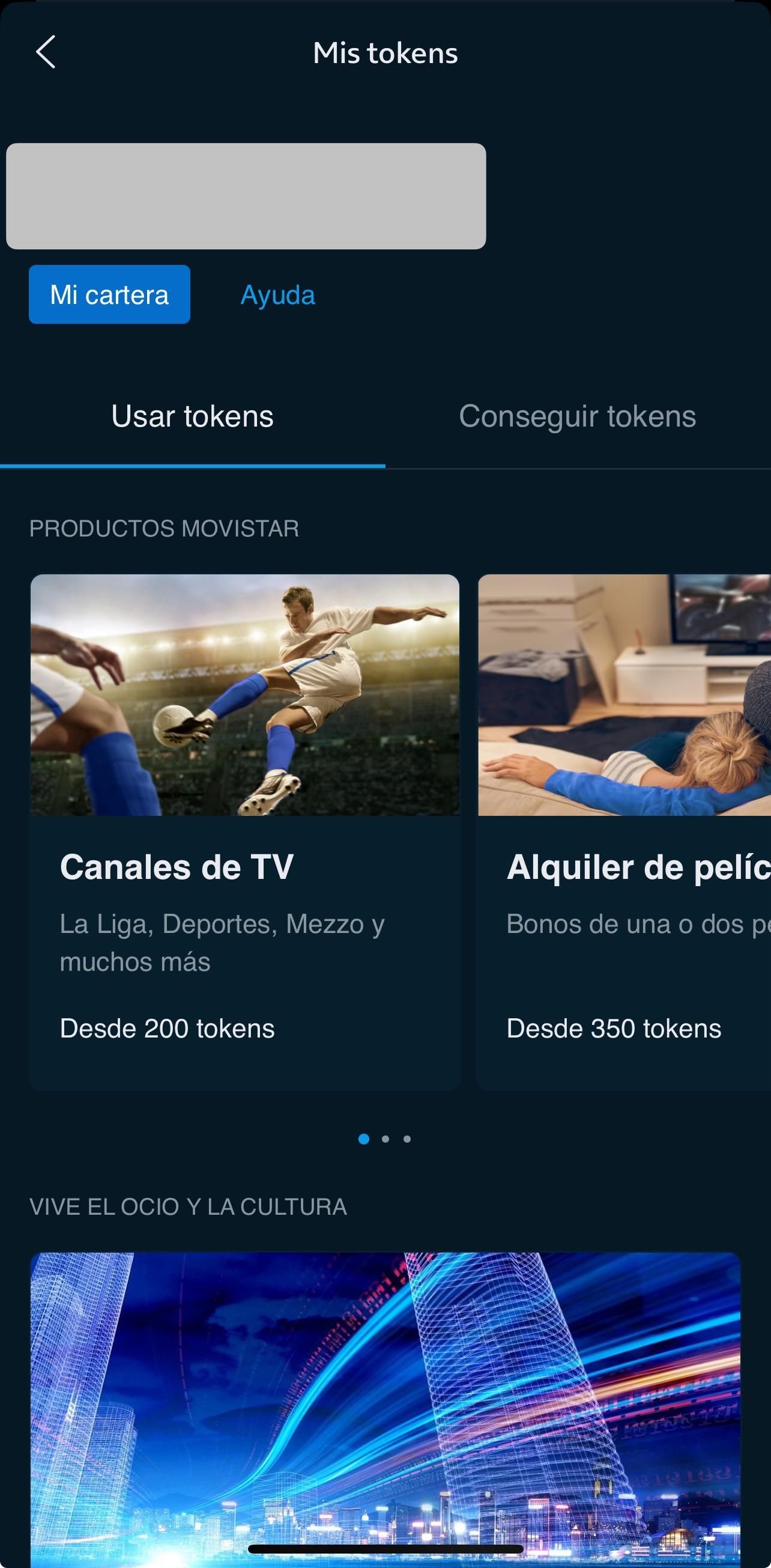The image size is (771, 1568).
Task: Open the Alquiler de películas card
Action: point(624,831)
